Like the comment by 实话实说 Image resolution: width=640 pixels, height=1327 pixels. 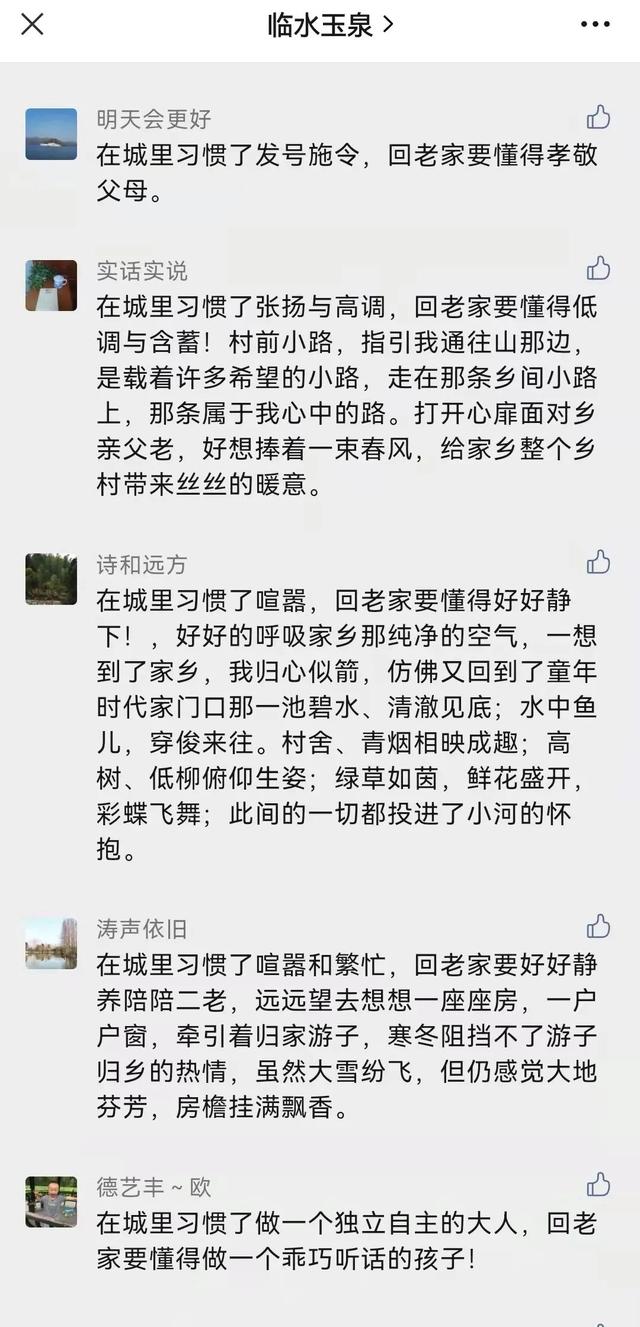coord(598,268)
